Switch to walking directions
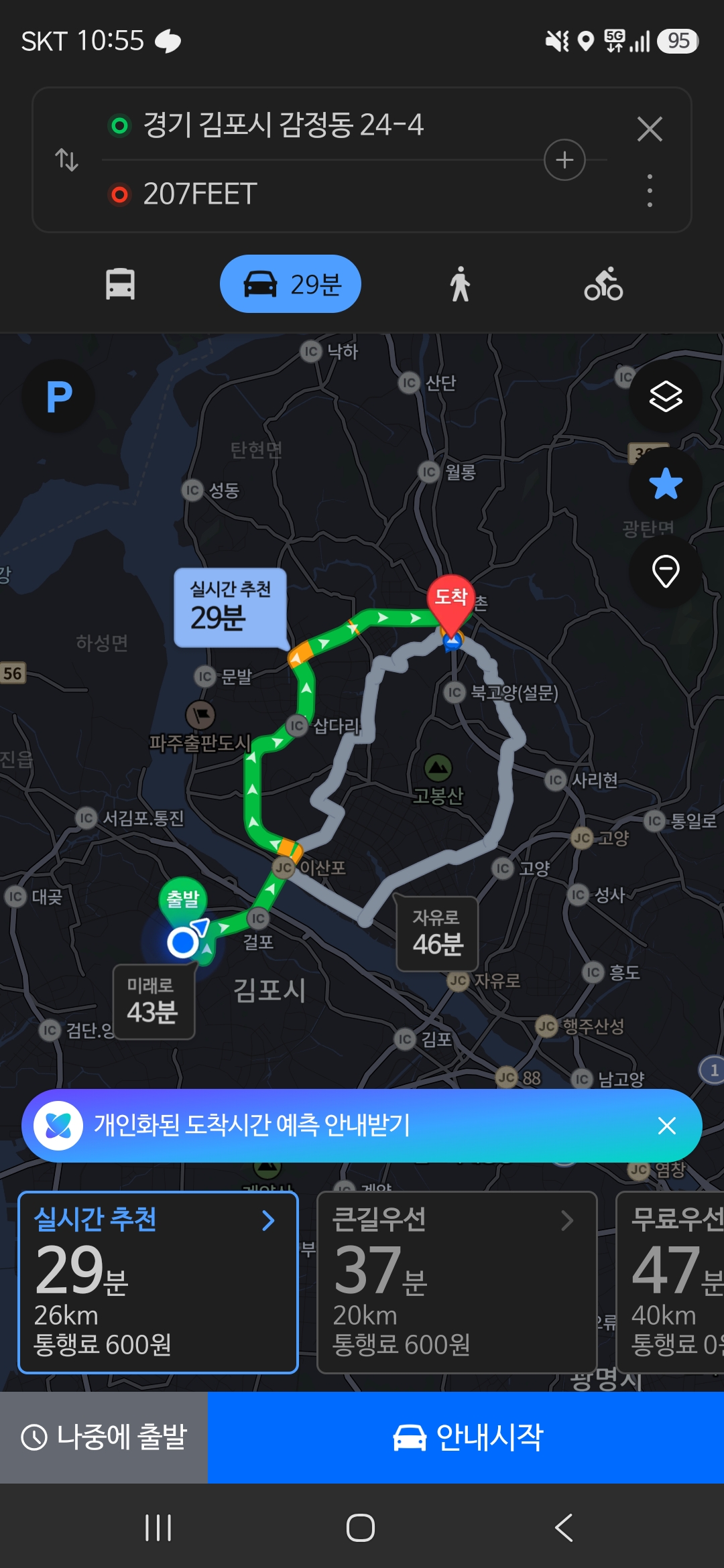Screen dimensions: 724x1568 (460, 284)
